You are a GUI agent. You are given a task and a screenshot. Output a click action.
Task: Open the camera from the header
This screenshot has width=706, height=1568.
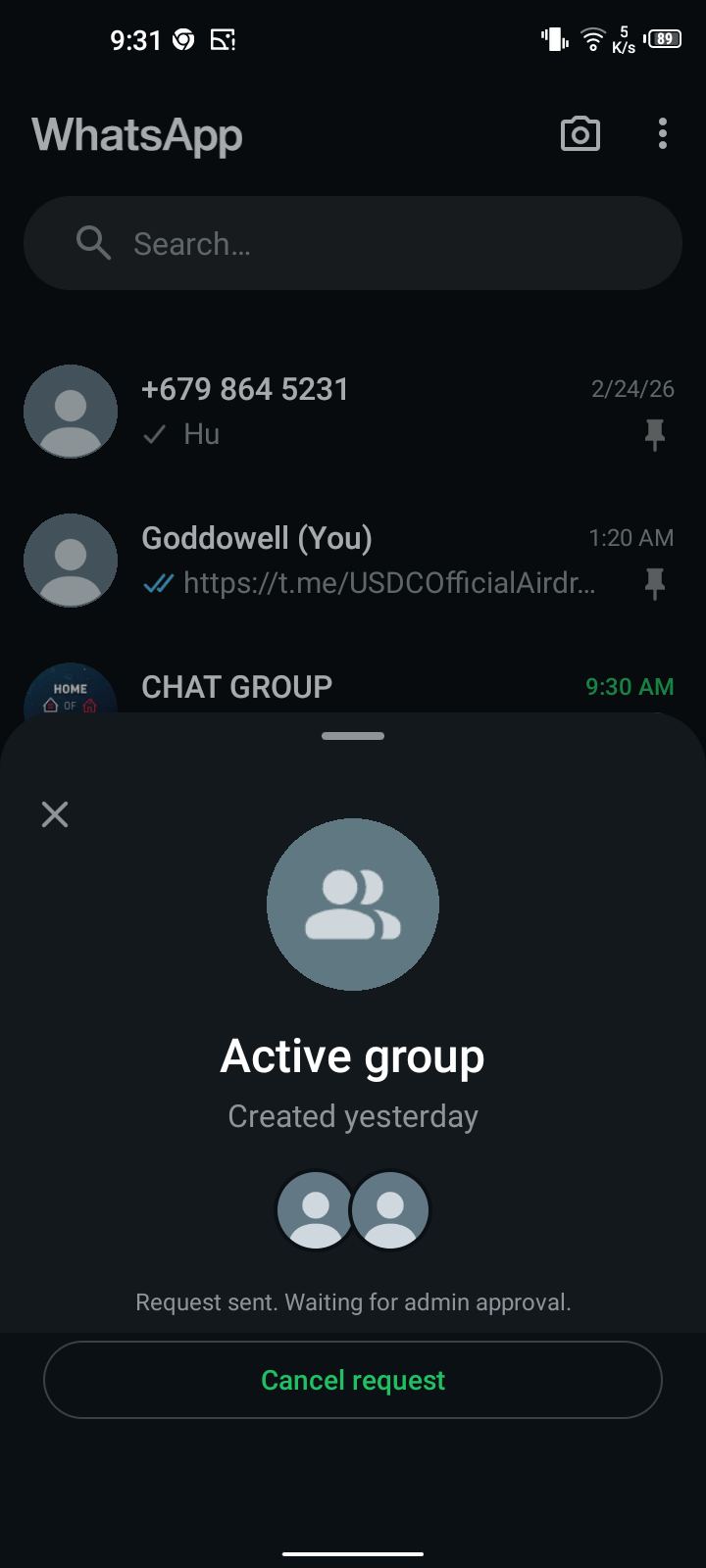[x=580, y=134]
